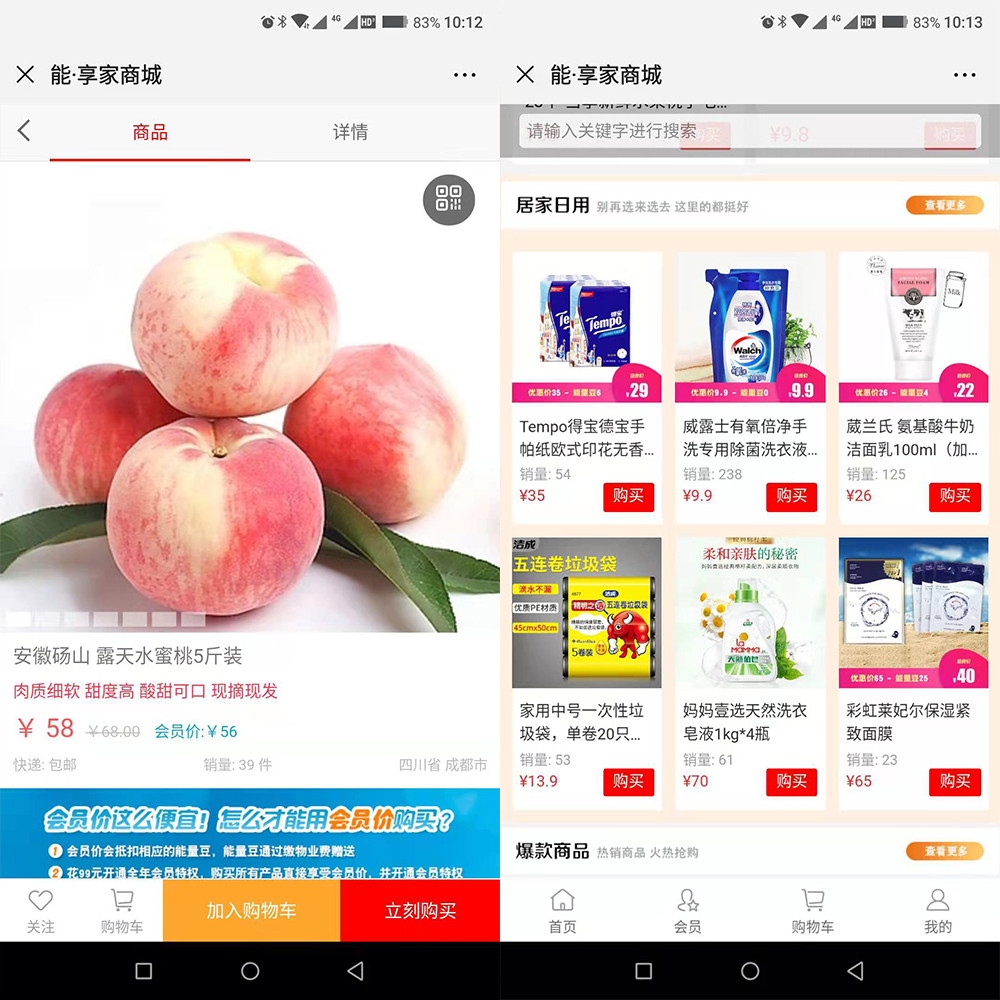Buy the Tempo得宝 tissue pack
The image size is (1000, 1000).
[628, 496]
